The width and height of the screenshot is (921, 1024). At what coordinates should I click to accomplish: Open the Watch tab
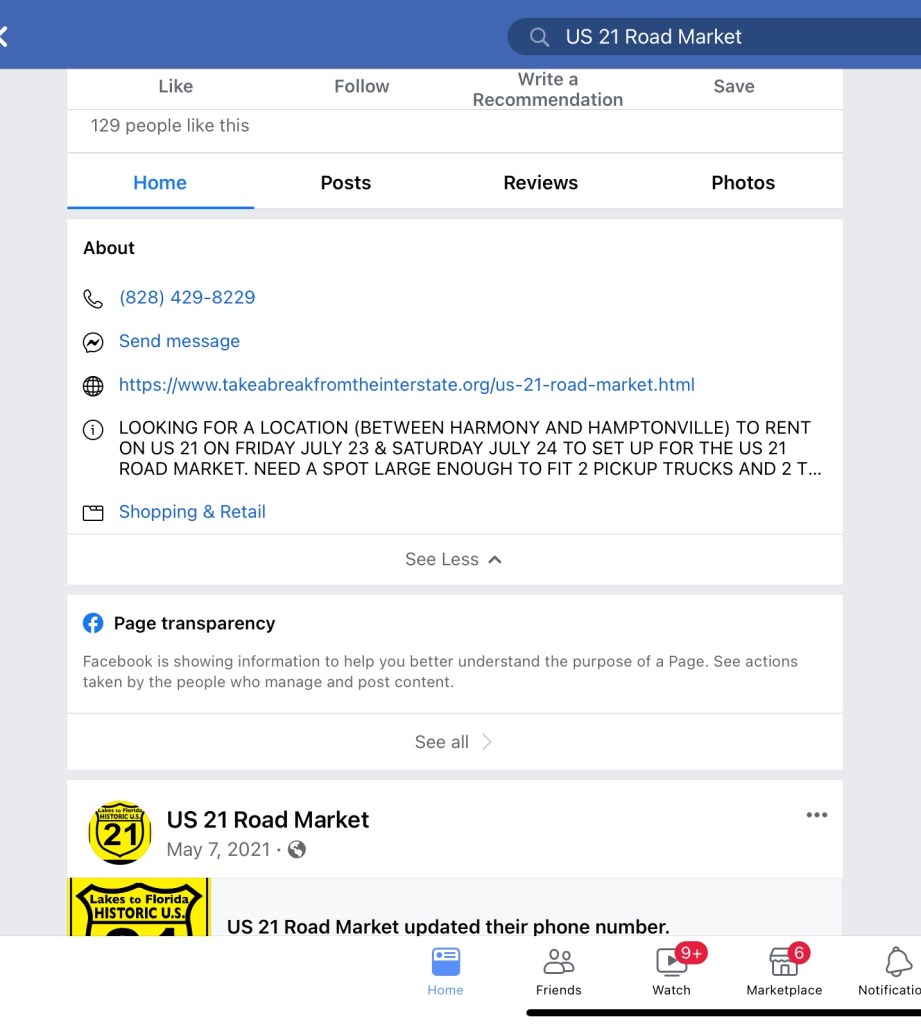(671, 972)
